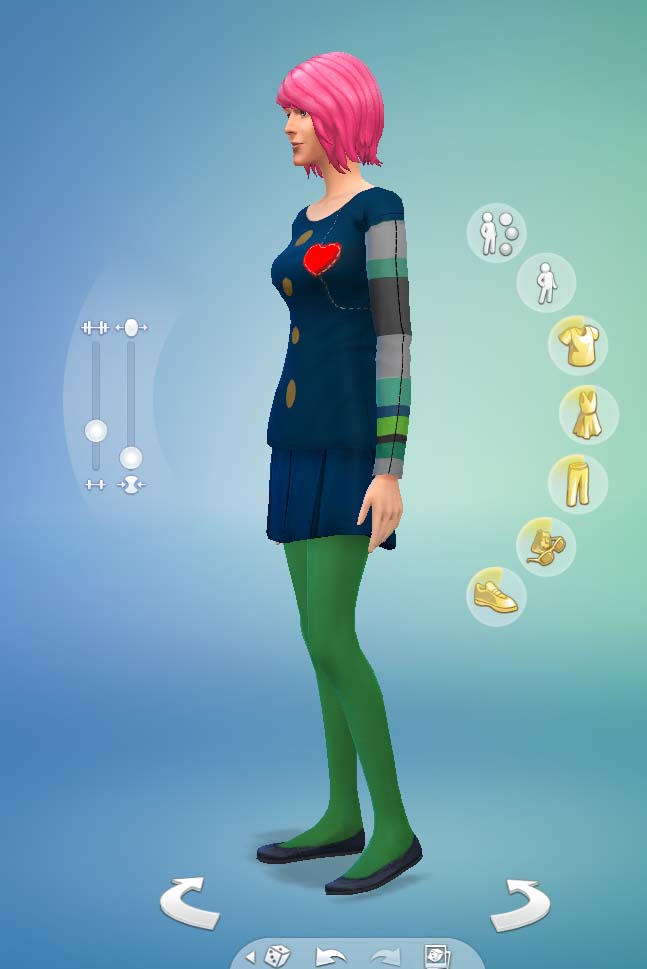Open the saved looks gallery icon

coord(436,957)
